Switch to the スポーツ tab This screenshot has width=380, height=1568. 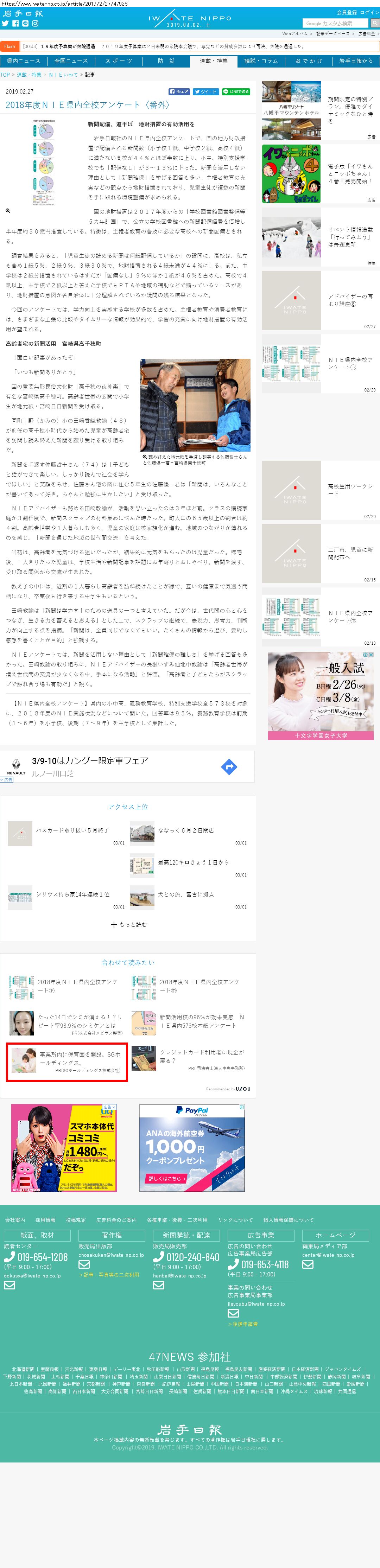tap(119, 61)
